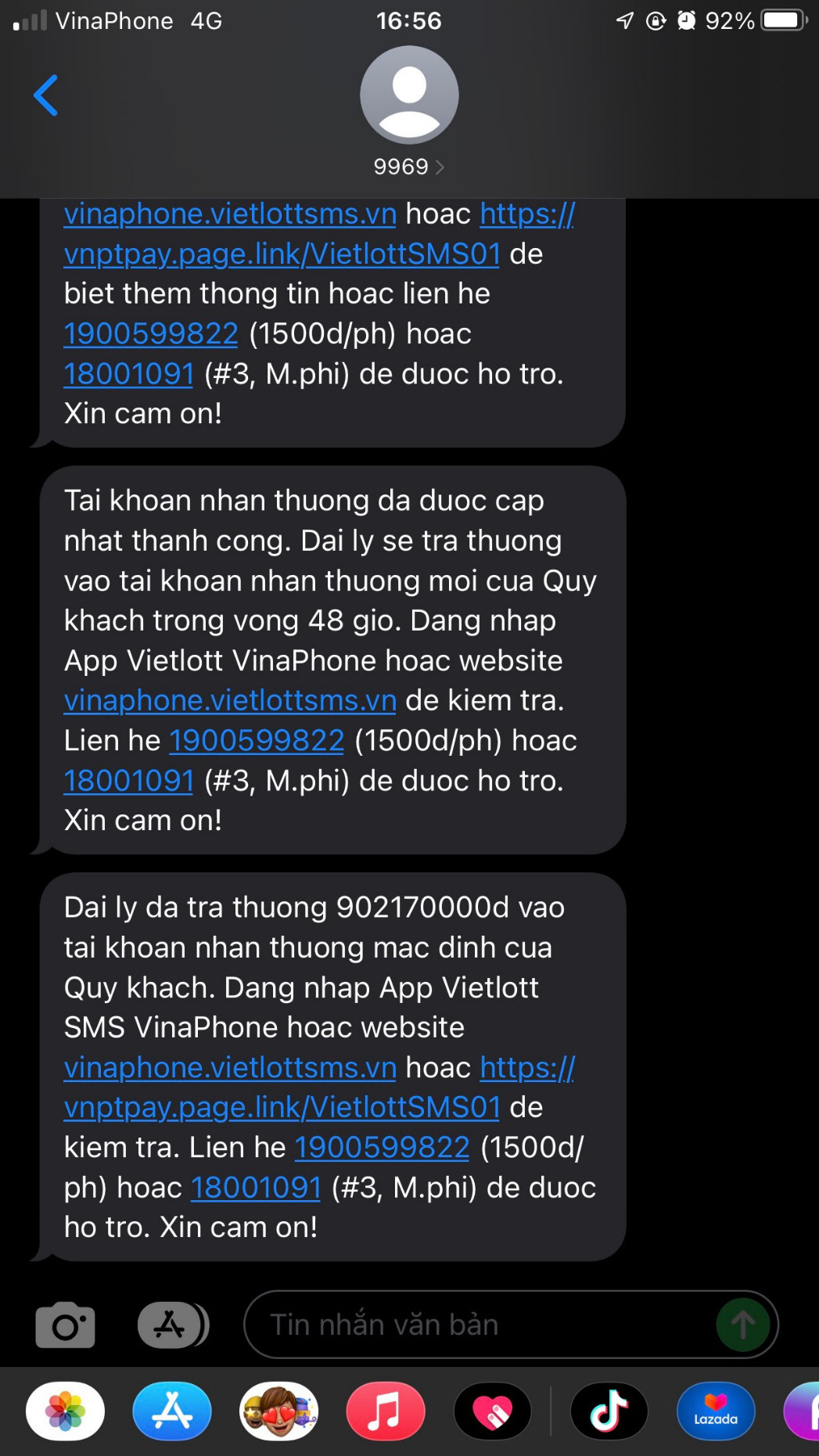Tap the 9969 contact avatar
Viewport: 819px width, 1456px height.
point(408,94)
